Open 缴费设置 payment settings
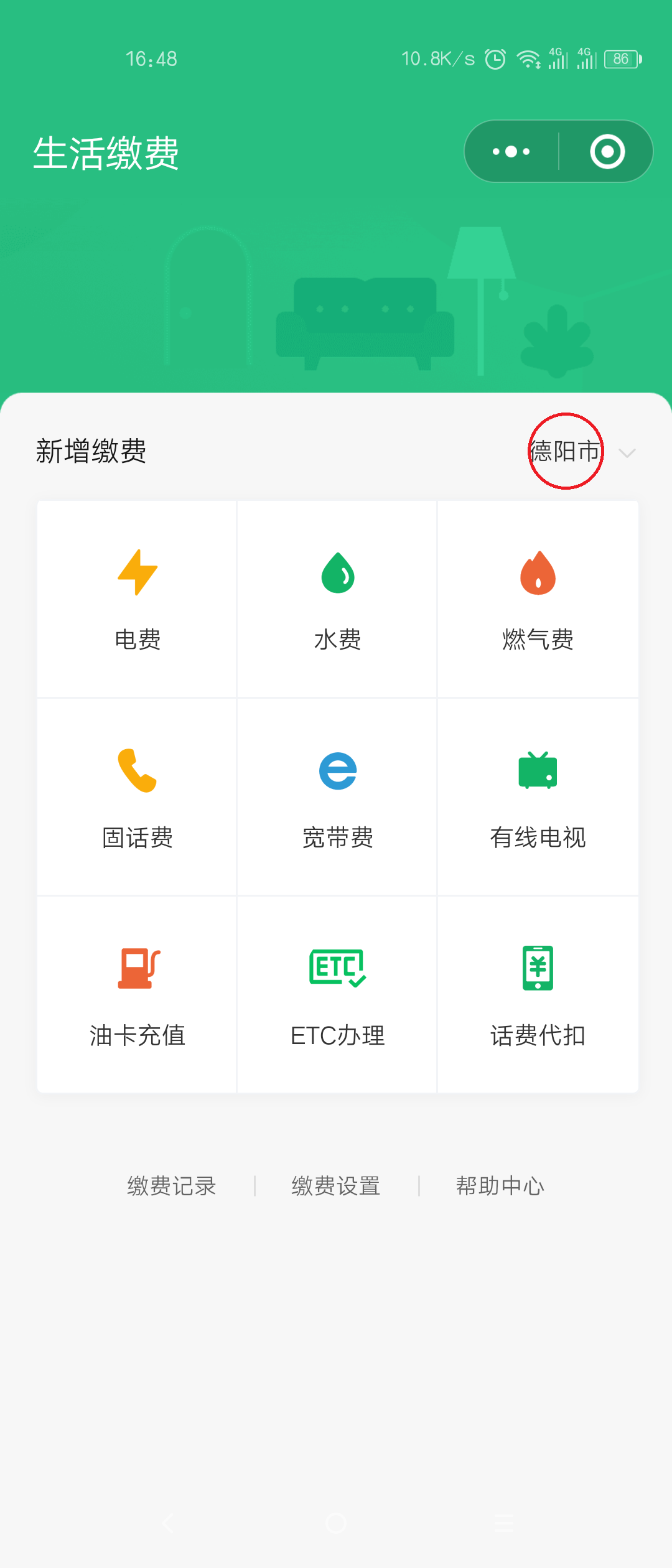672x1568 pixels. click(336, 1186)
